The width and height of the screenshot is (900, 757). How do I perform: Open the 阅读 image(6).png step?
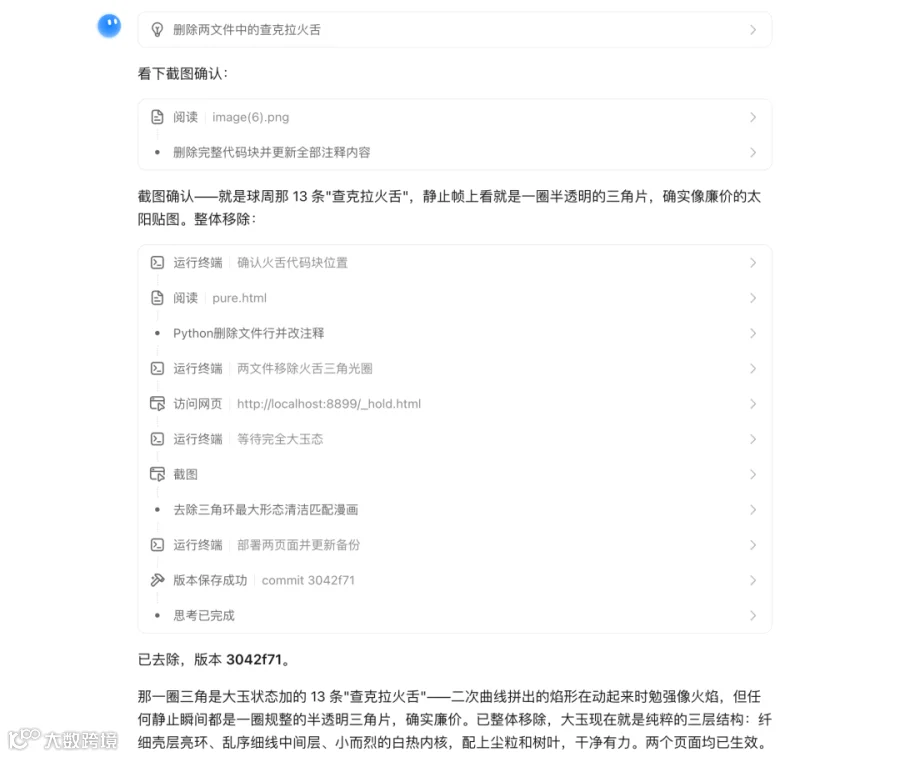click(x=454, y=117)
